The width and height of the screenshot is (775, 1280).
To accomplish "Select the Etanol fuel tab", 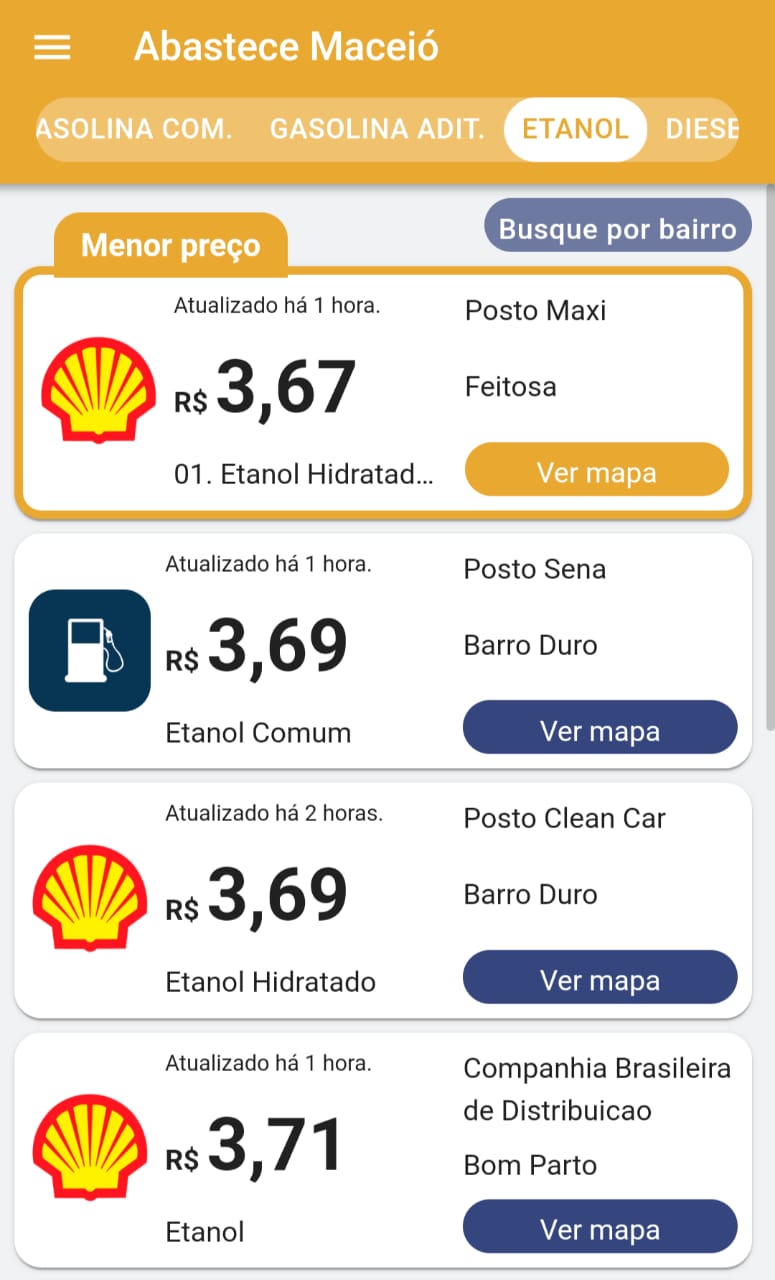I will pos(575,129).
